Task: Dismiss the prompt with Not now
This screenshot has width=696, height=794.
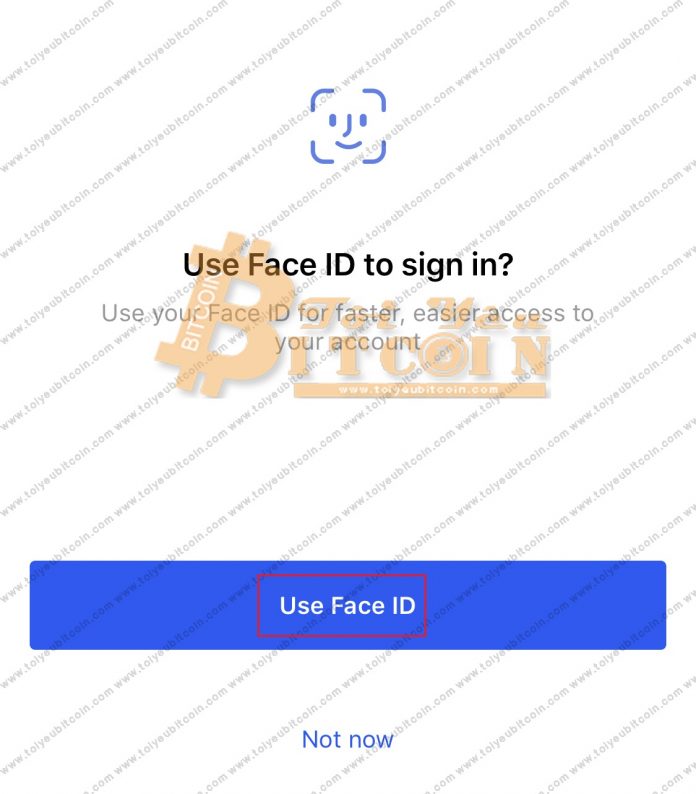Action: pyautogui.click(x=347, y=739)
